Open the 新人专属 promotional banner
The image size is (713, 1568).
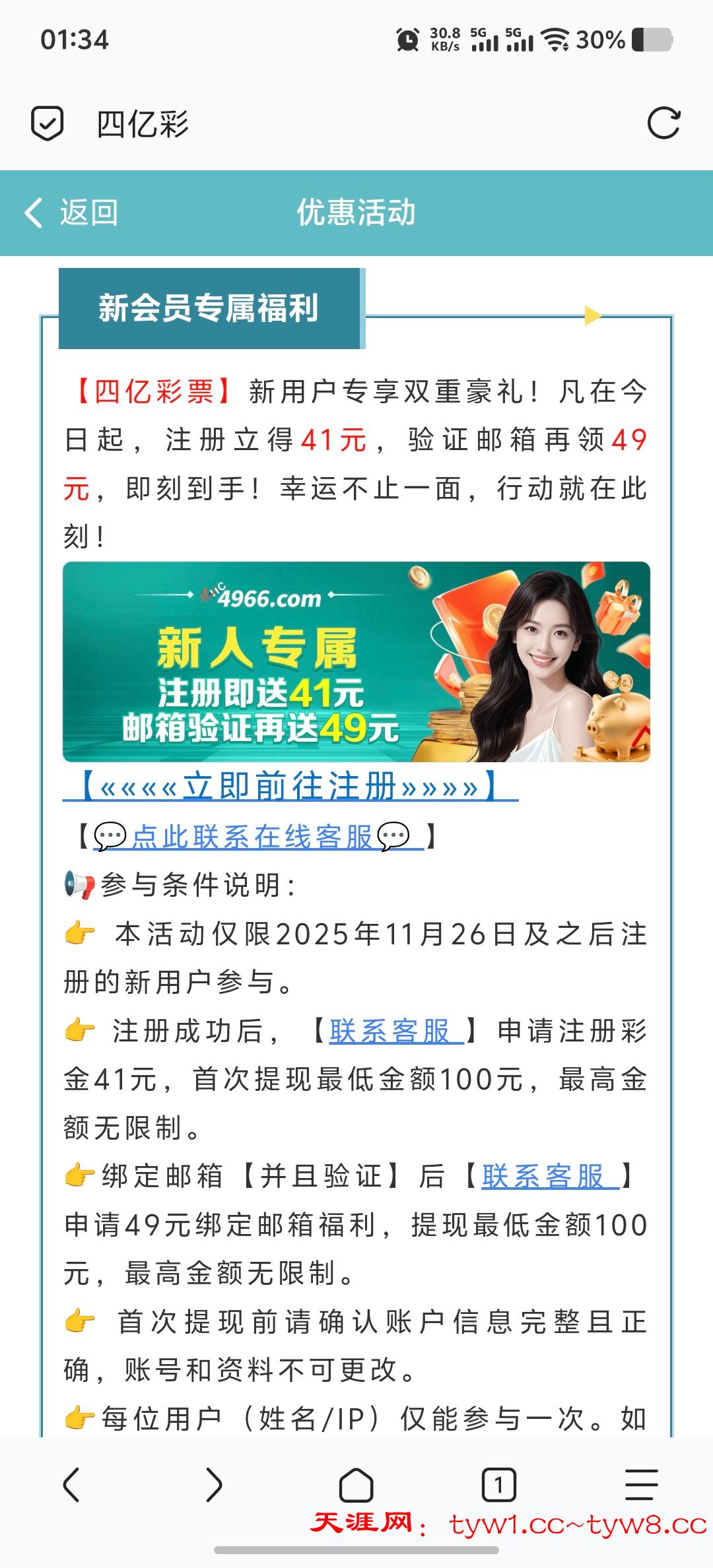[x=356, y=662]
